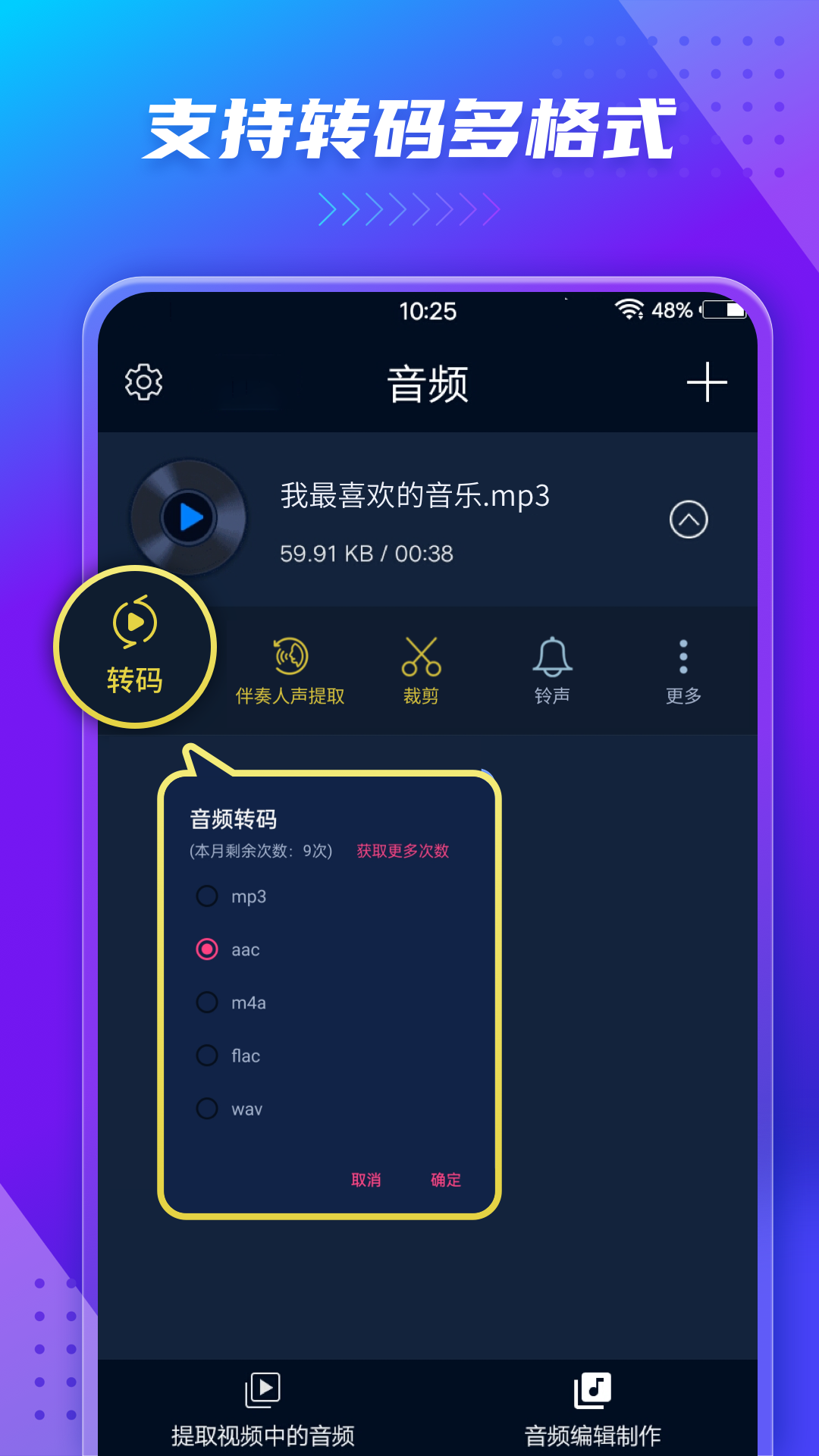Click 获取更多次数 to get more uses

[x=402, y=852]
